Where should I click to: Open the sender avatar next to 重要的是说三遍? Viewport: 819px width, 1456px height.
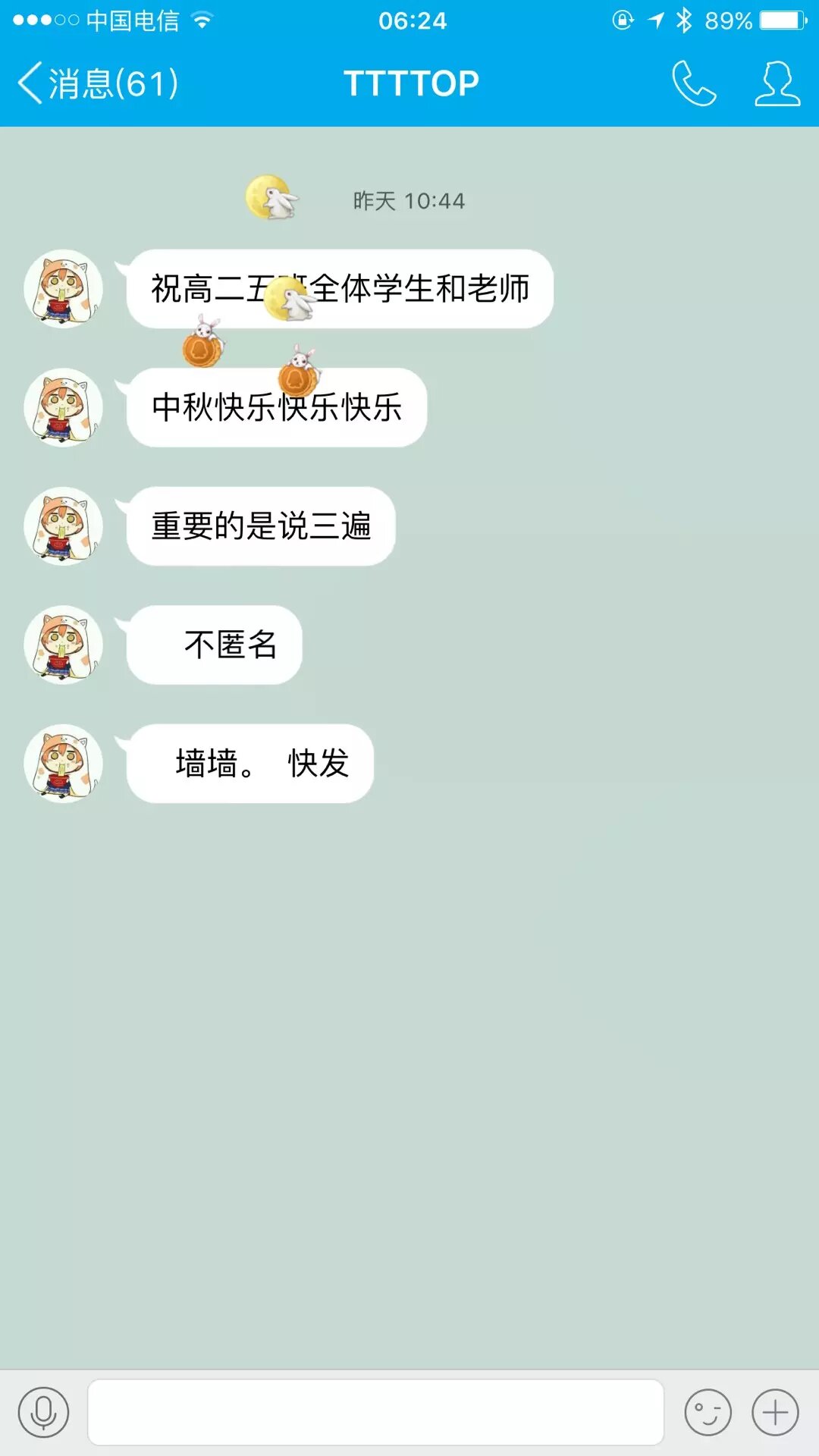(64, 526)
